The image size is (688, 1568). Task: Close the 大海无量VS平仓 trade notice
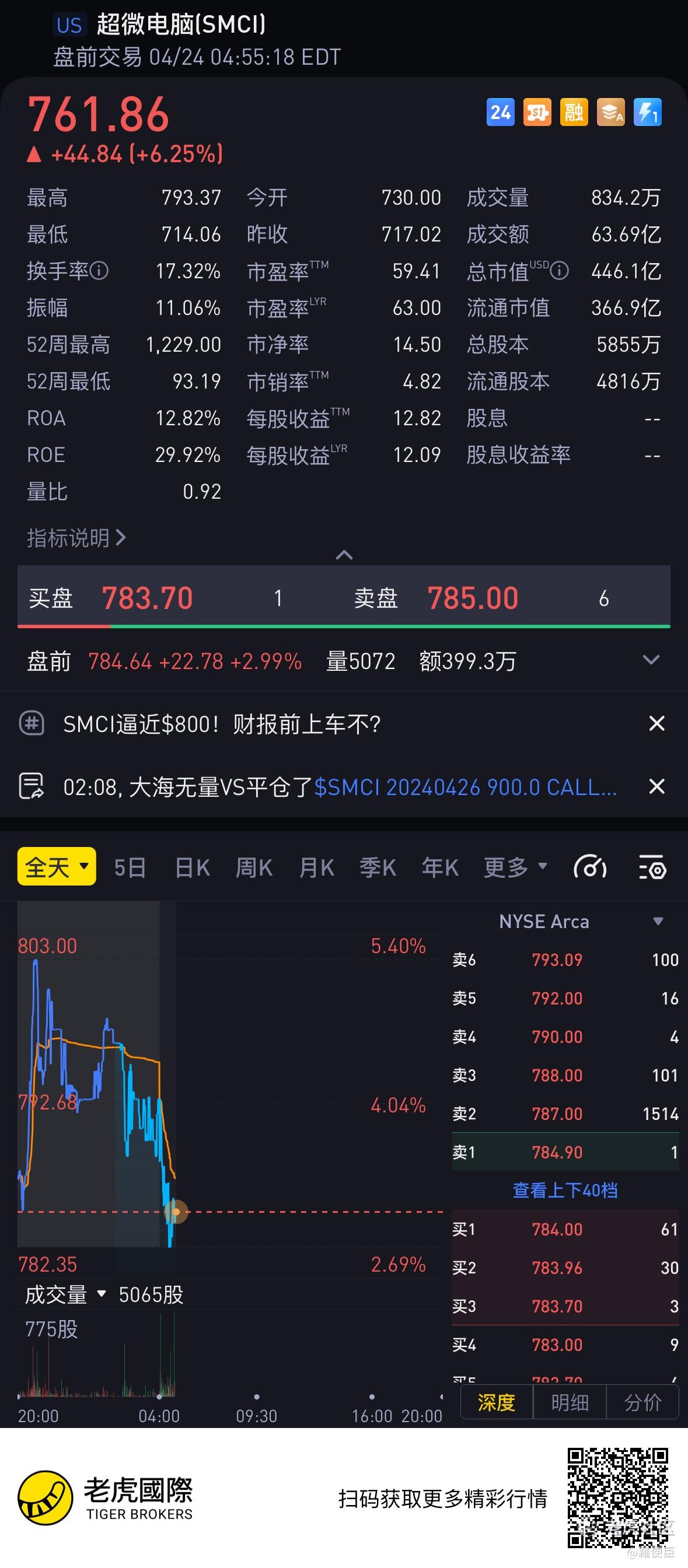(x=656, y=786)
